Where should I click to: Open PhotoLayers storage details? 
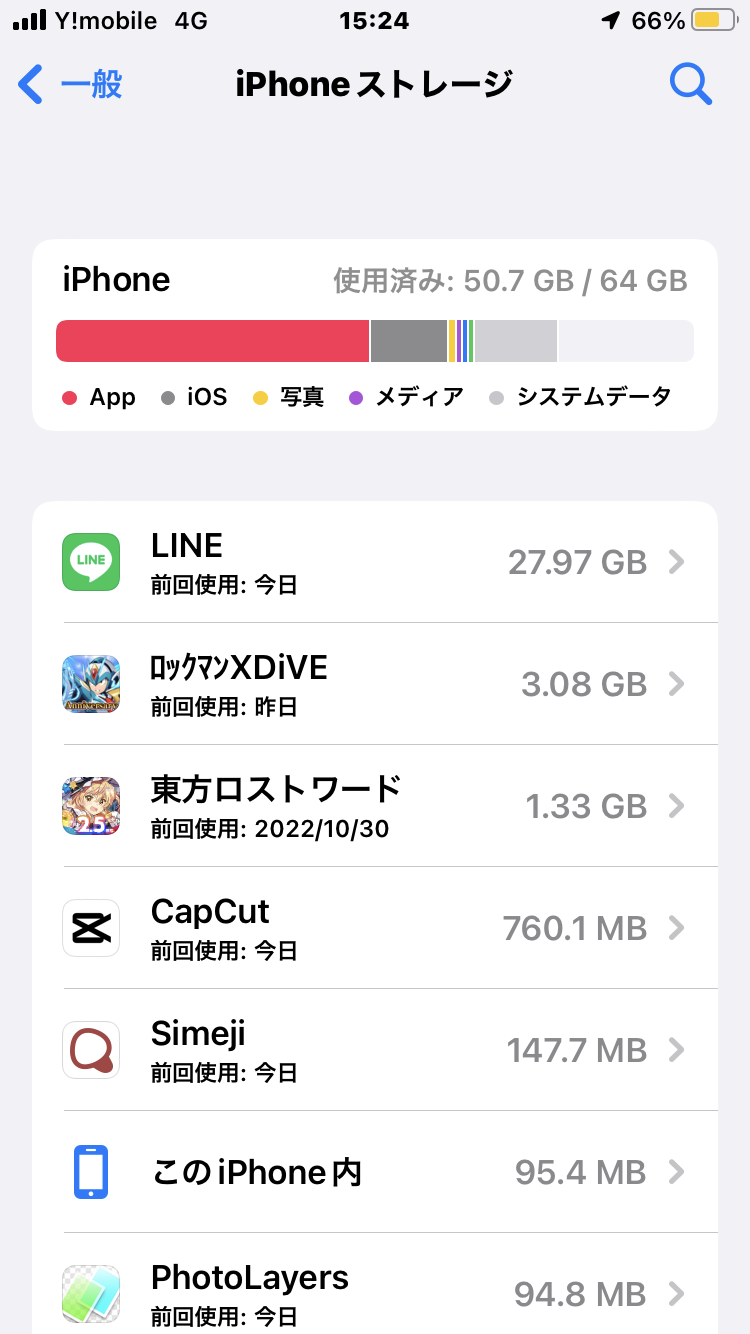point(375,1290)
